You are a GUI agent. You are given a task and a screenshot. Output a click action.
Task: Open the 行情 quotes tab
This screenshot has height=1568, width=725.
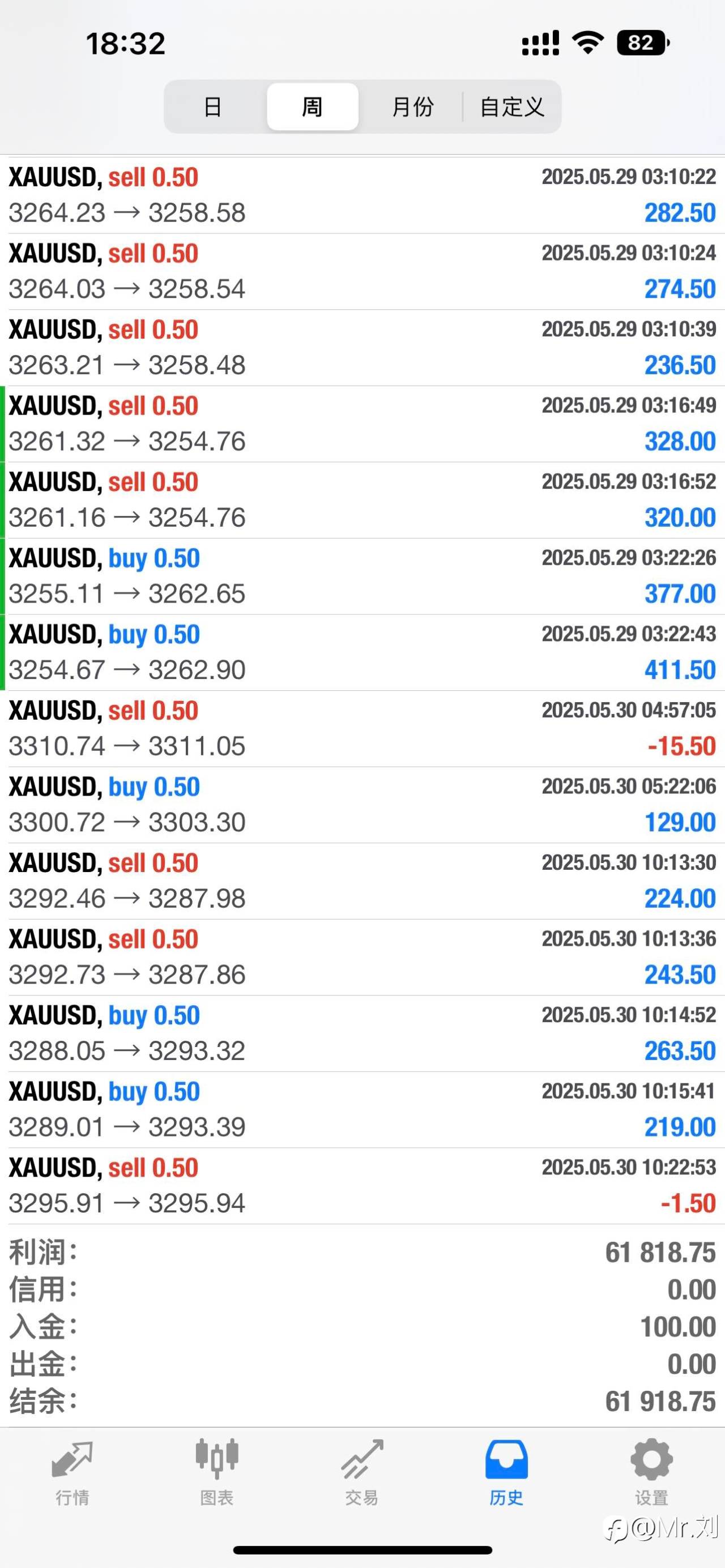pyautogui.click(x=72, y=1472)
